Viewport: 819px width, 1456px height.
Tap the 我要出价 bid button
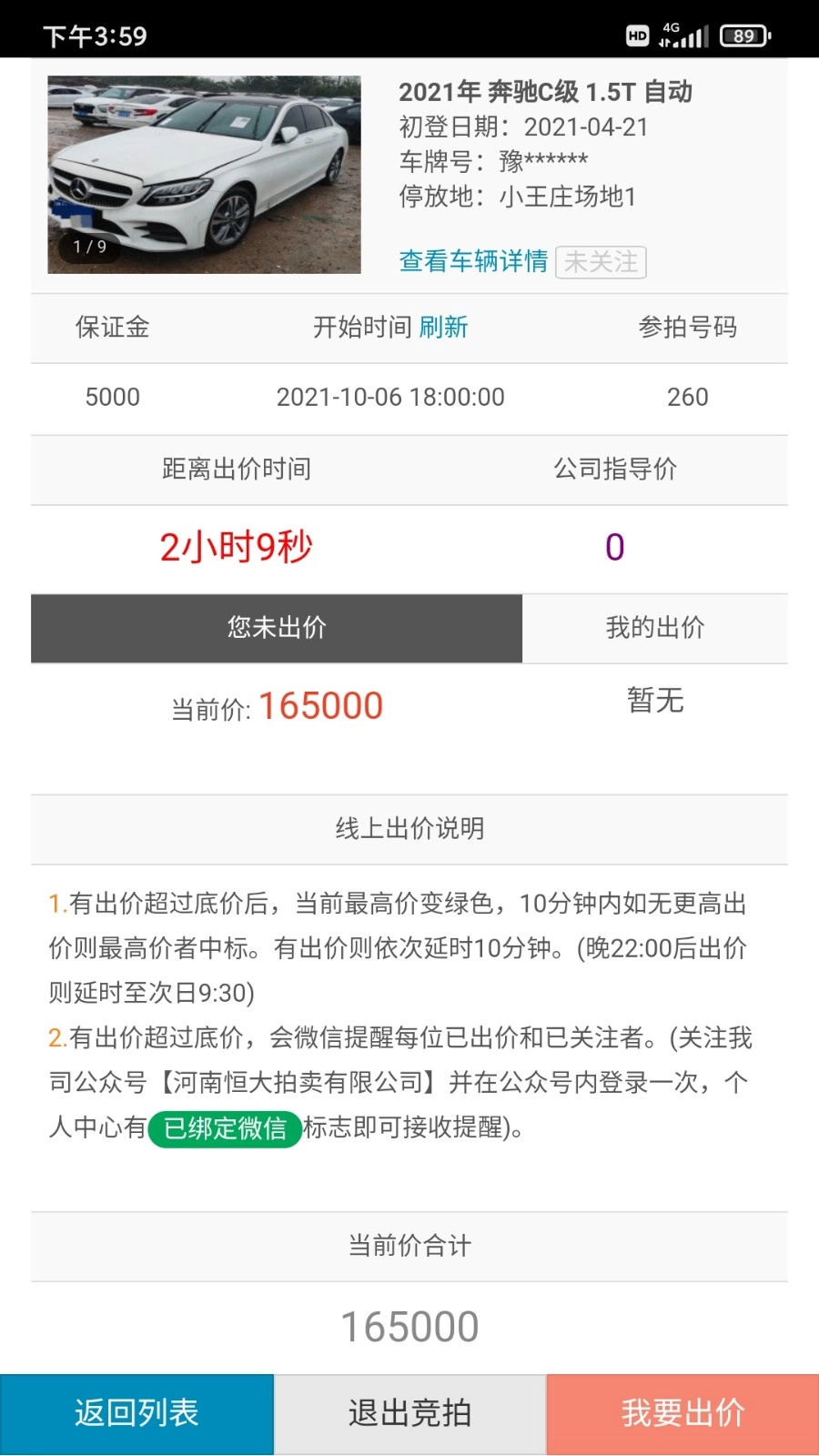681,1413
